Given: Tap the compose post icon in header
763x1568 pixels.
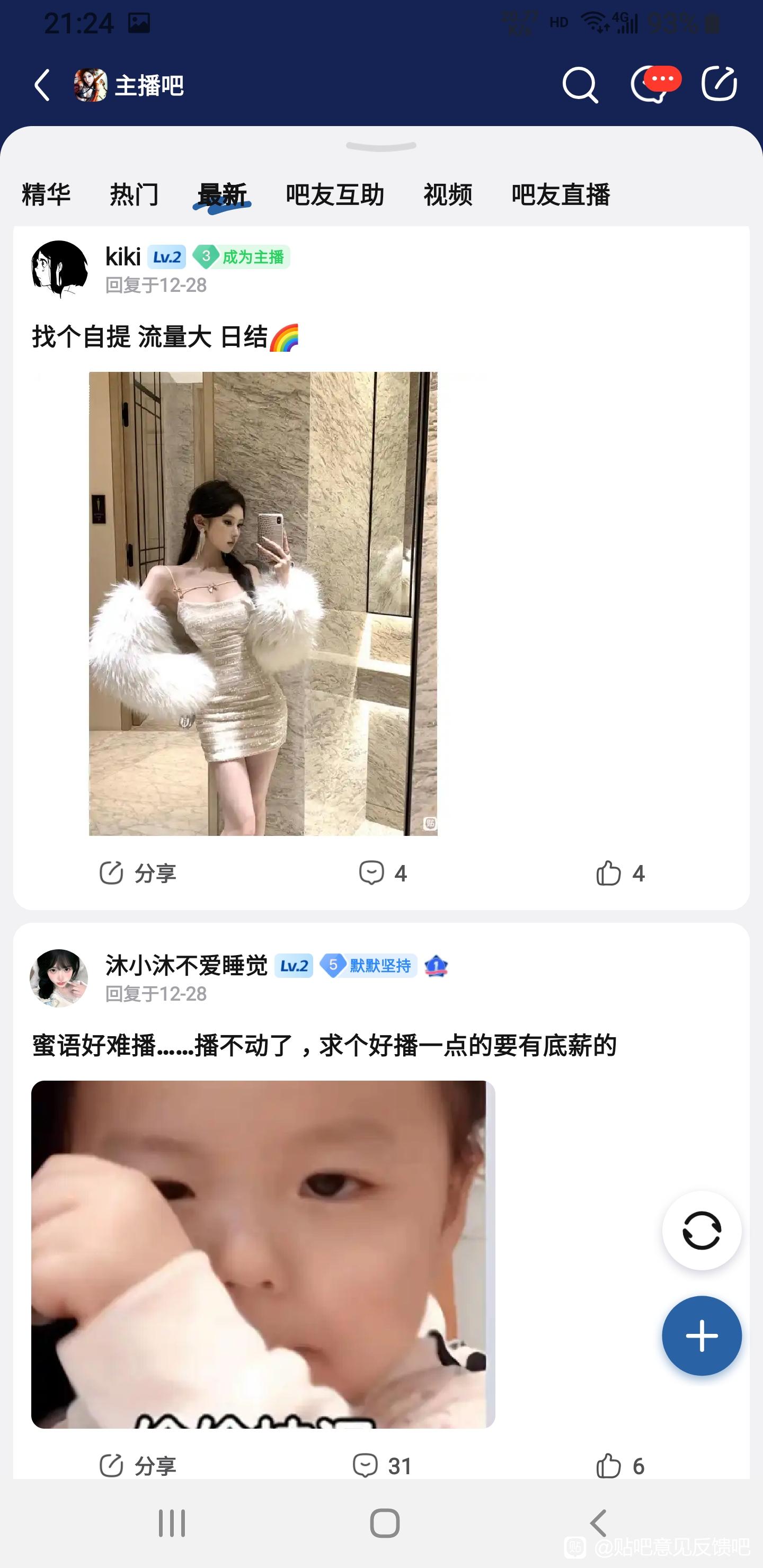Looking at the screenshot, I should pos(719,84).
